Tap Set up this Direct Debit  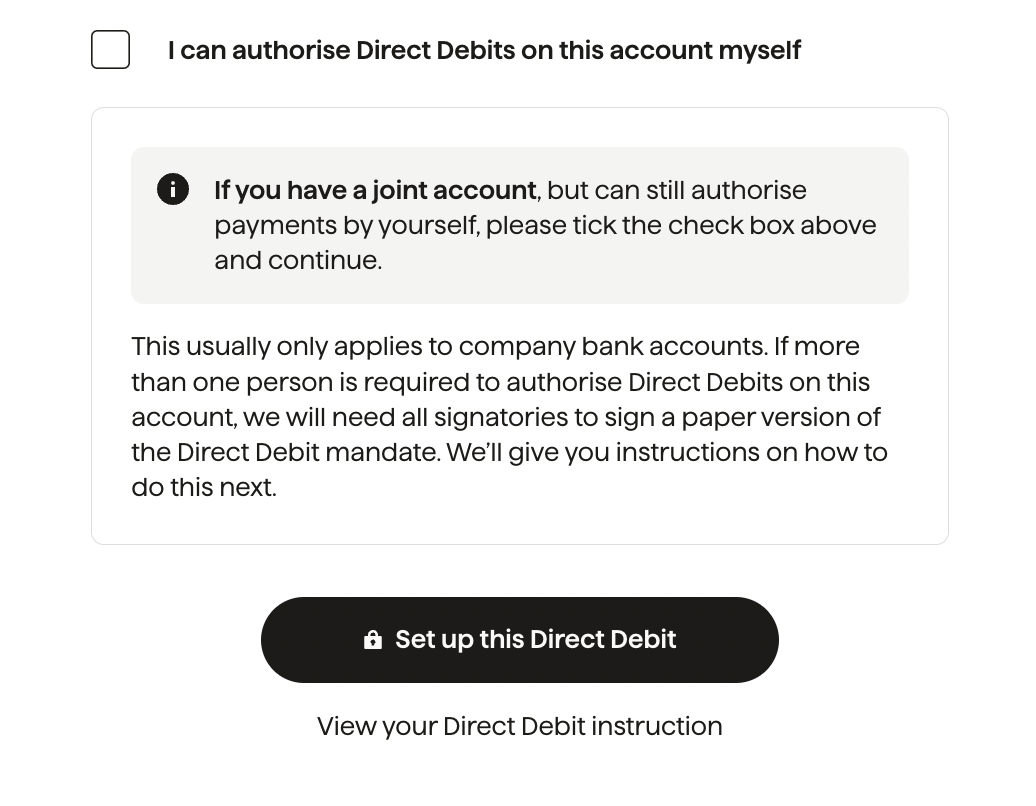coord(519,640)
